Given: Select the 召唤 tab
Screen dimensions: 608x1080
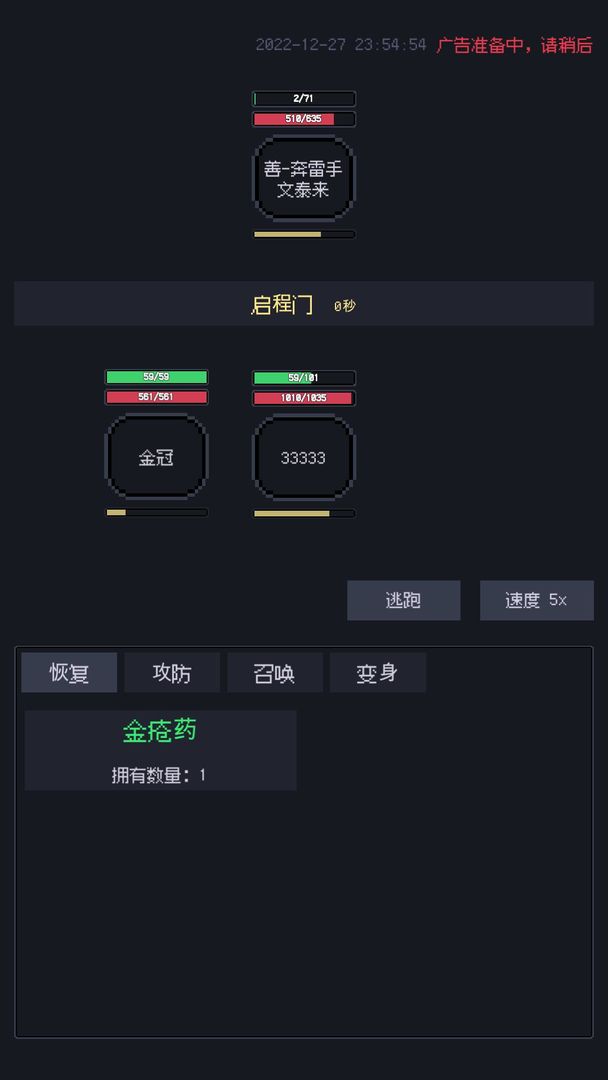Looking at the screenshot, I should pos(275,673).
